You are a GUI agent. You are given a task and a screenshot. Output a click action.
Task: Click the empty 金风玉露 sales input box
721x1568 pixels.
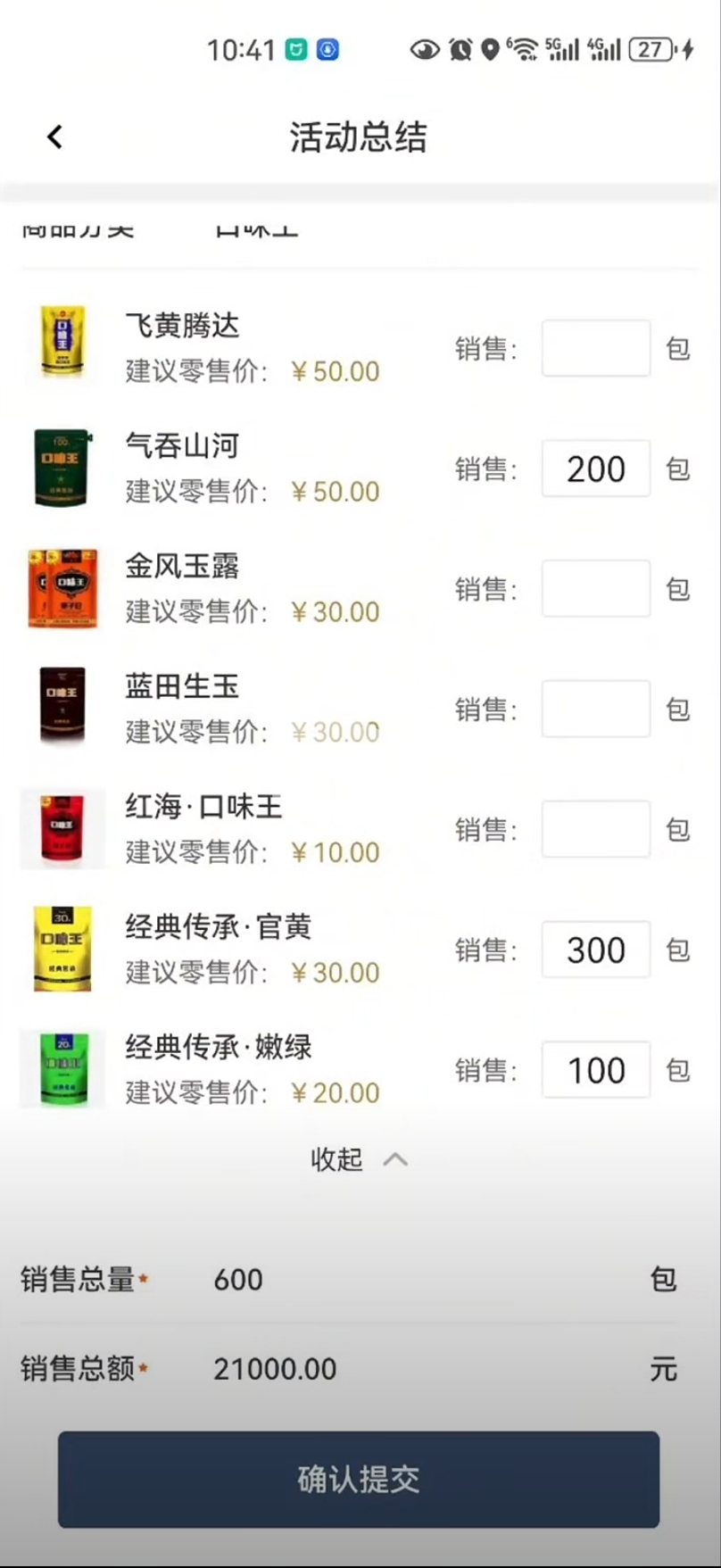pos(595,588)
